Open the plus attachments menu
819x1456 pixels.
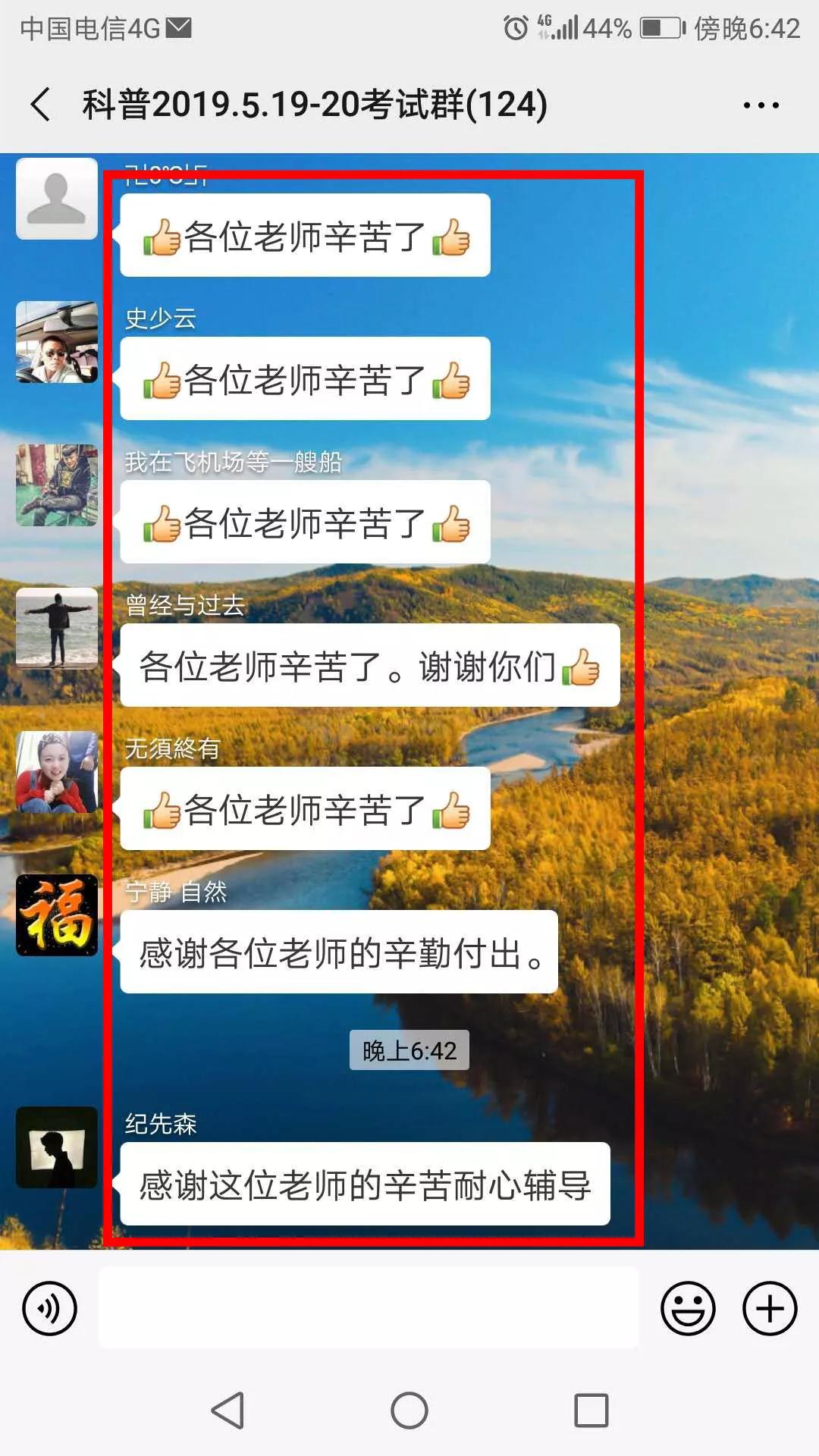[769, 1308]
